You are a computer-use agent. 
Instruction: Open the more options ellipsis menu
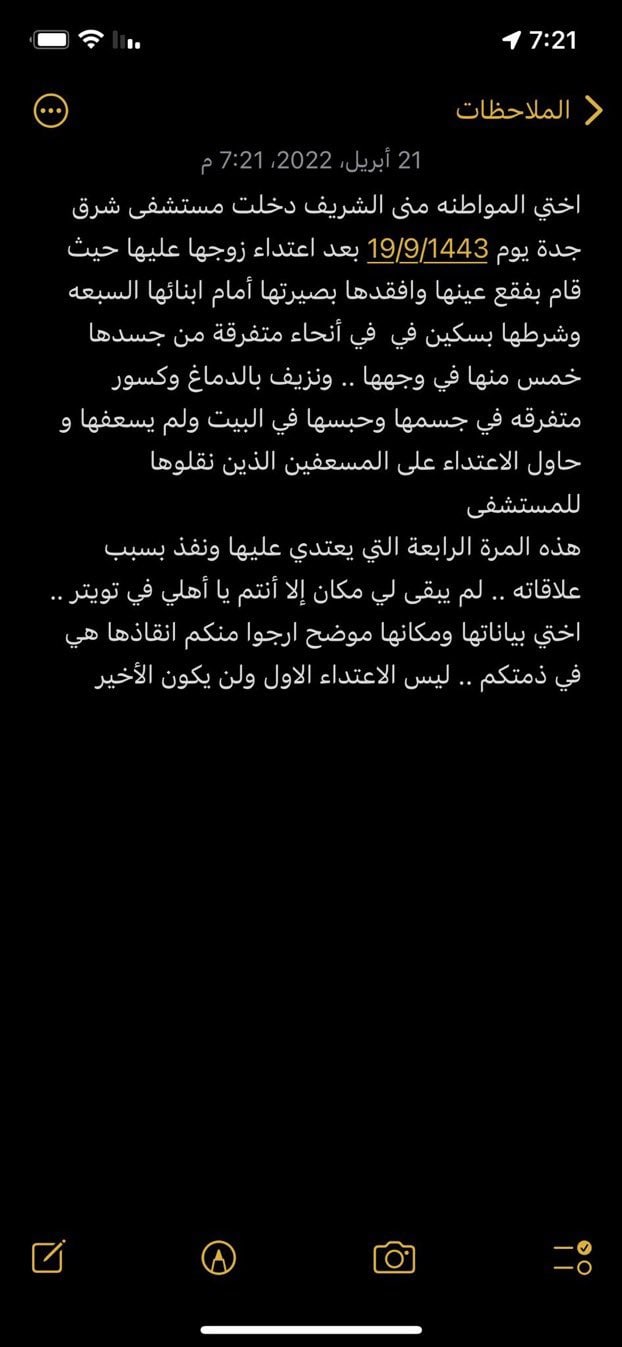coord(50,111)
